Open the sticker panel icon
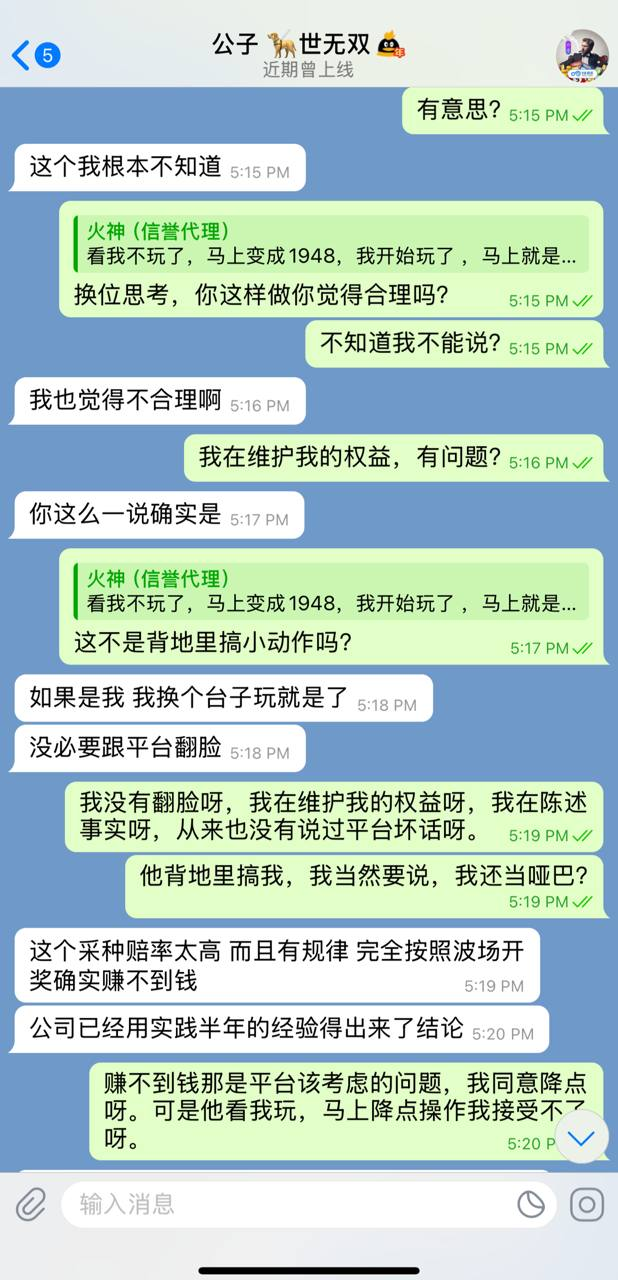Screen dimensions: 618x1280 (x=530, y=1204)
